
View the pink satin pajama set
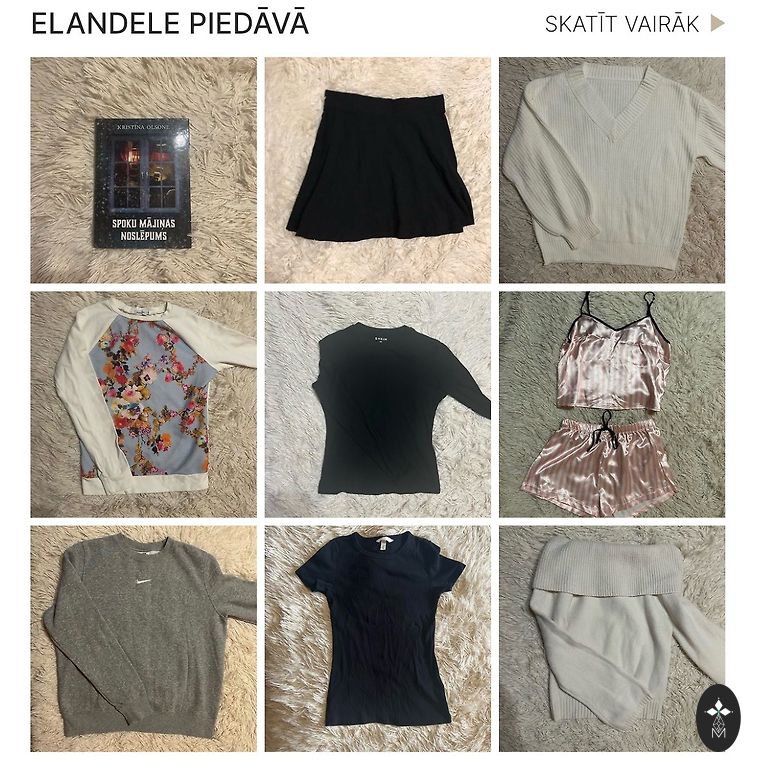(x=612, y=404)
